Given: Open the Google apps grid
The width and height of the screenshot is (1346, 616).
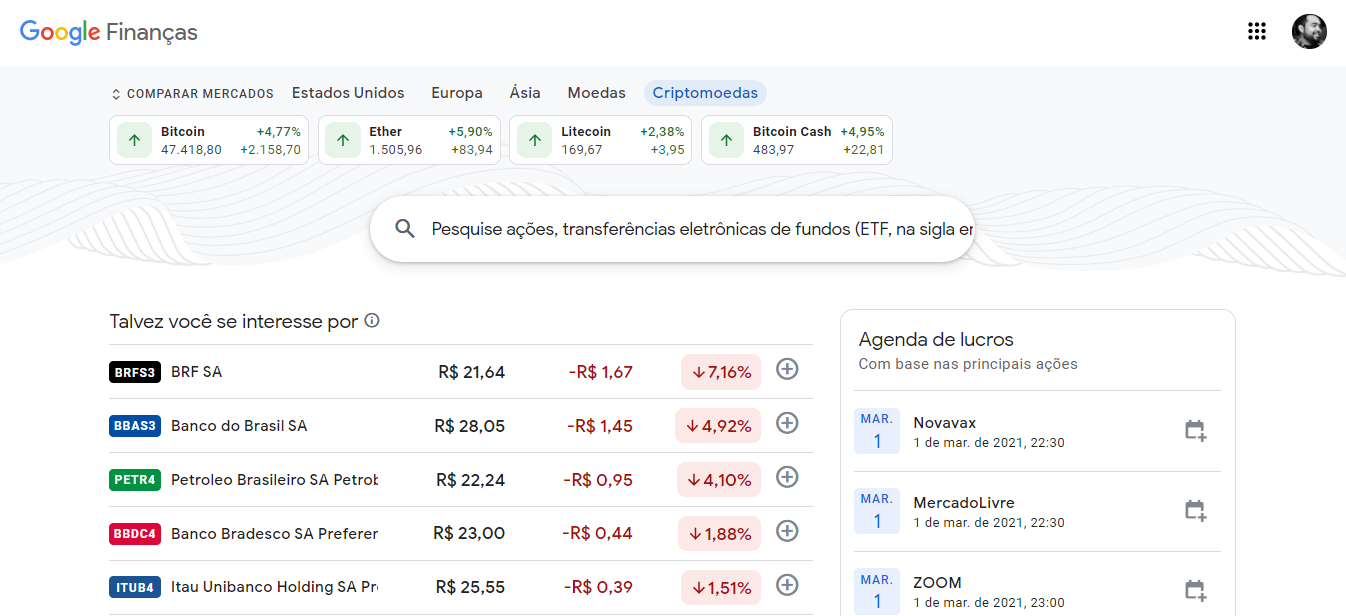Looking at the screenshot, I should [x=1257, y=32].
